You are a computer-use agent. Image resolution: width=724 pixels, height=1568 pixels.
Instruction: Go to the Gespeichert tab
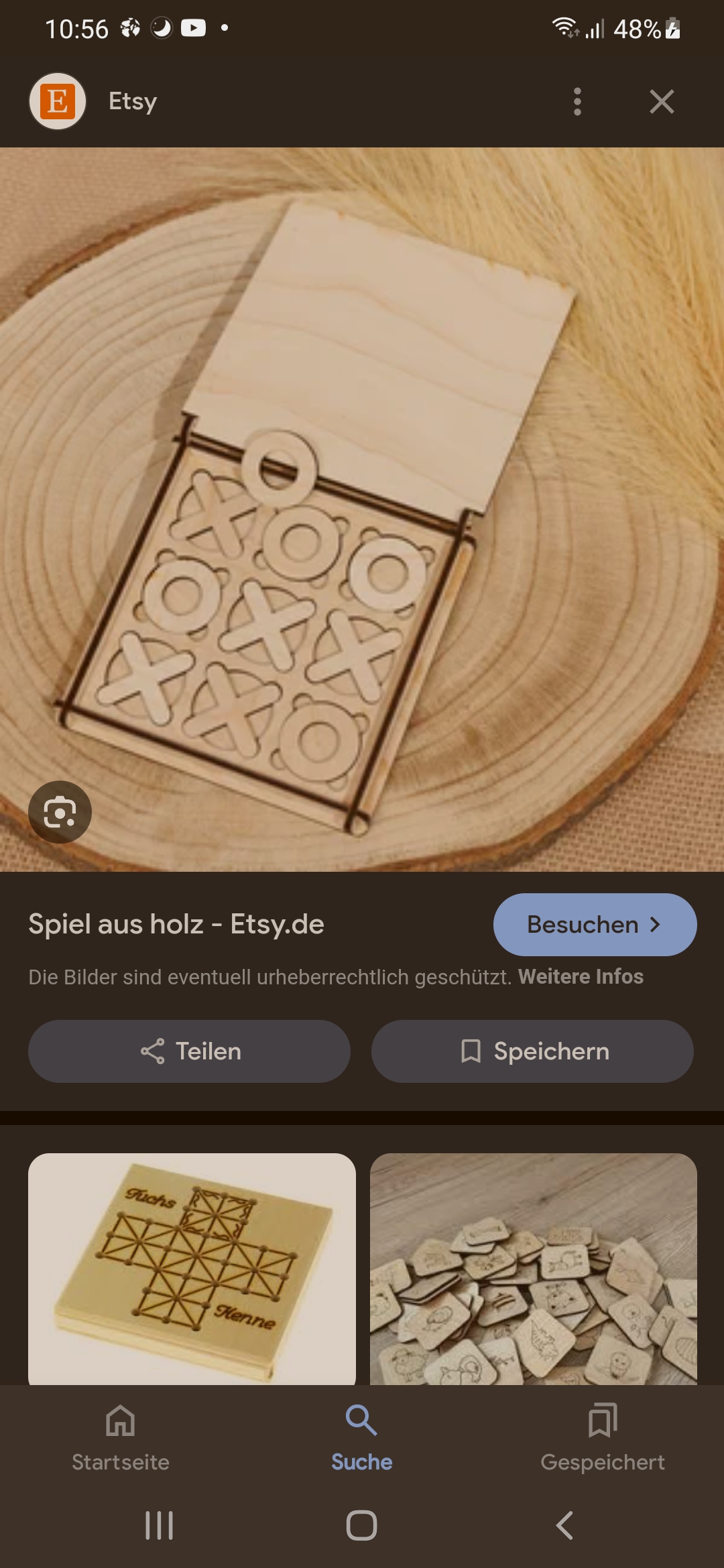[x=603, y=1438]
